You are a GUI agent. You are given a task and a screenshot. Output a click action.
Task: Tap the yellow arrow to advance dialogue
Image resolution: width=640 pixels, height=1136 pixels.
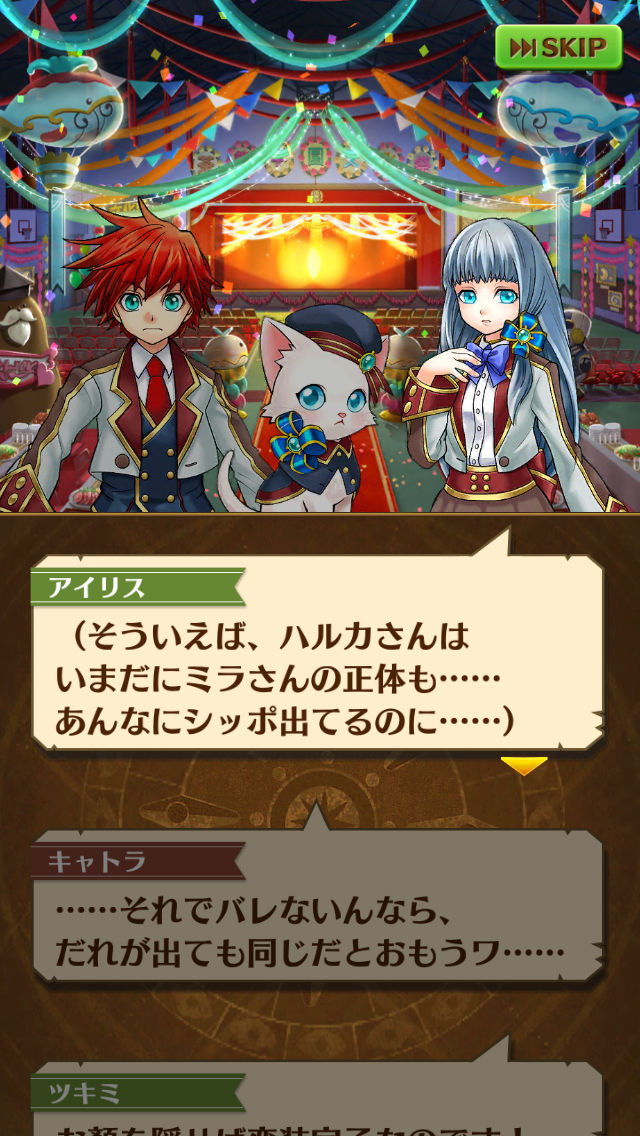[x=524, y=766]
